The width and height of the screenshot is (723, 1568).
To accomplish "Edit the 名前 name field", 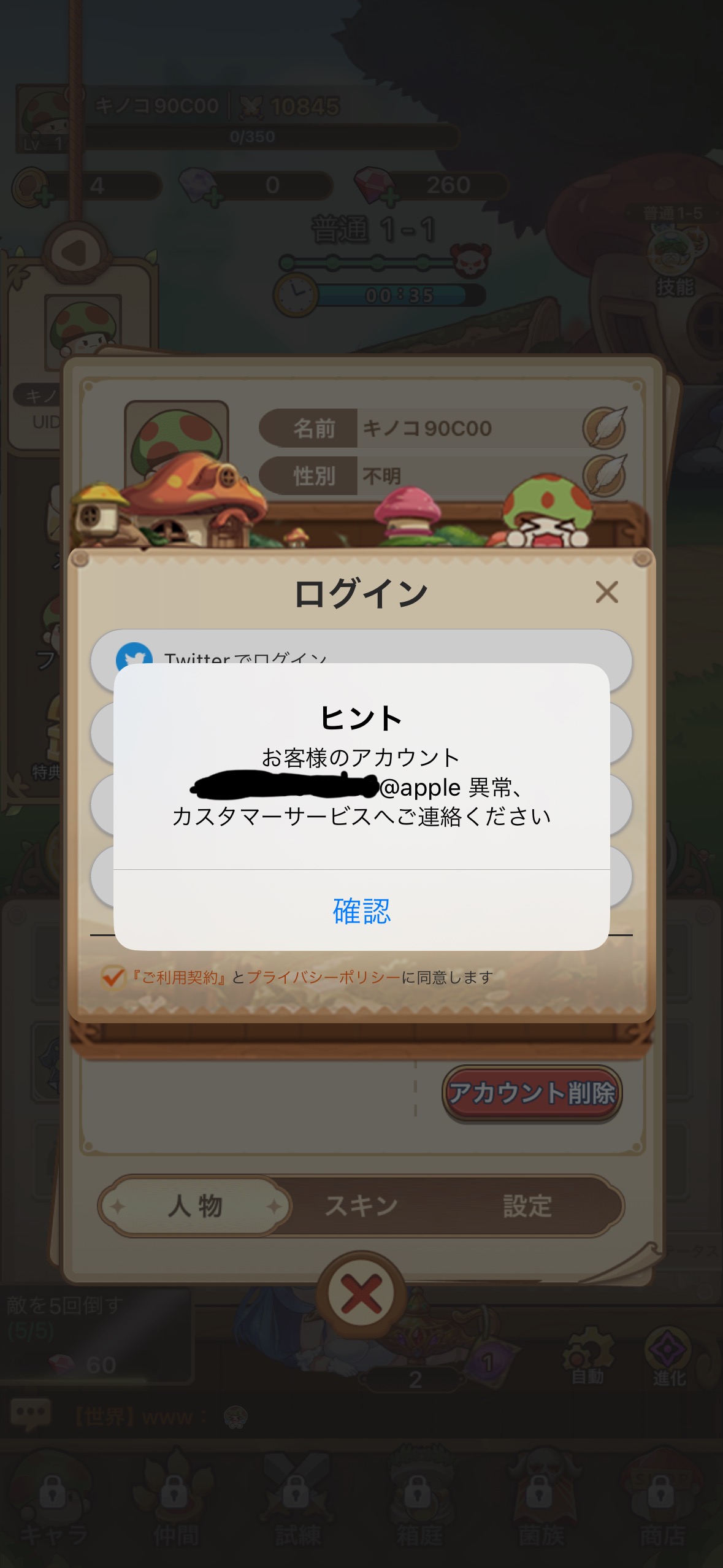I will [603, 428].
